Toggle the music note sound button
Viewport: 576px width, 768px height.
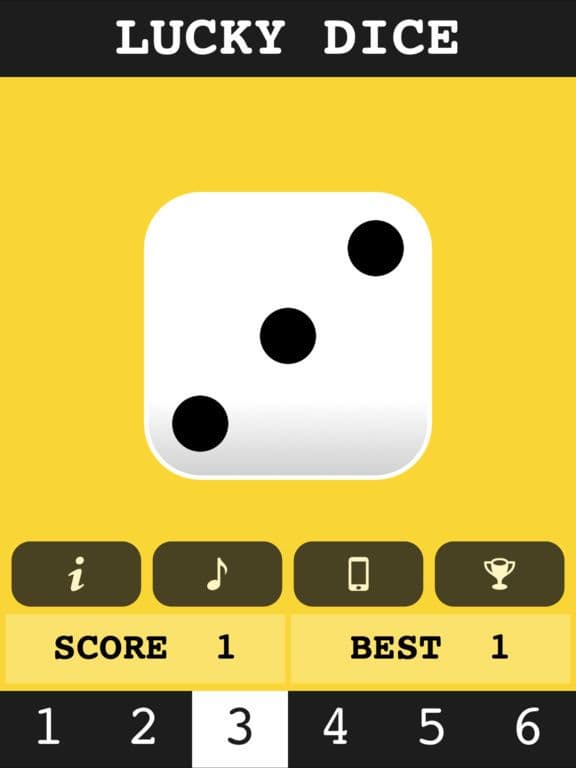217,574
